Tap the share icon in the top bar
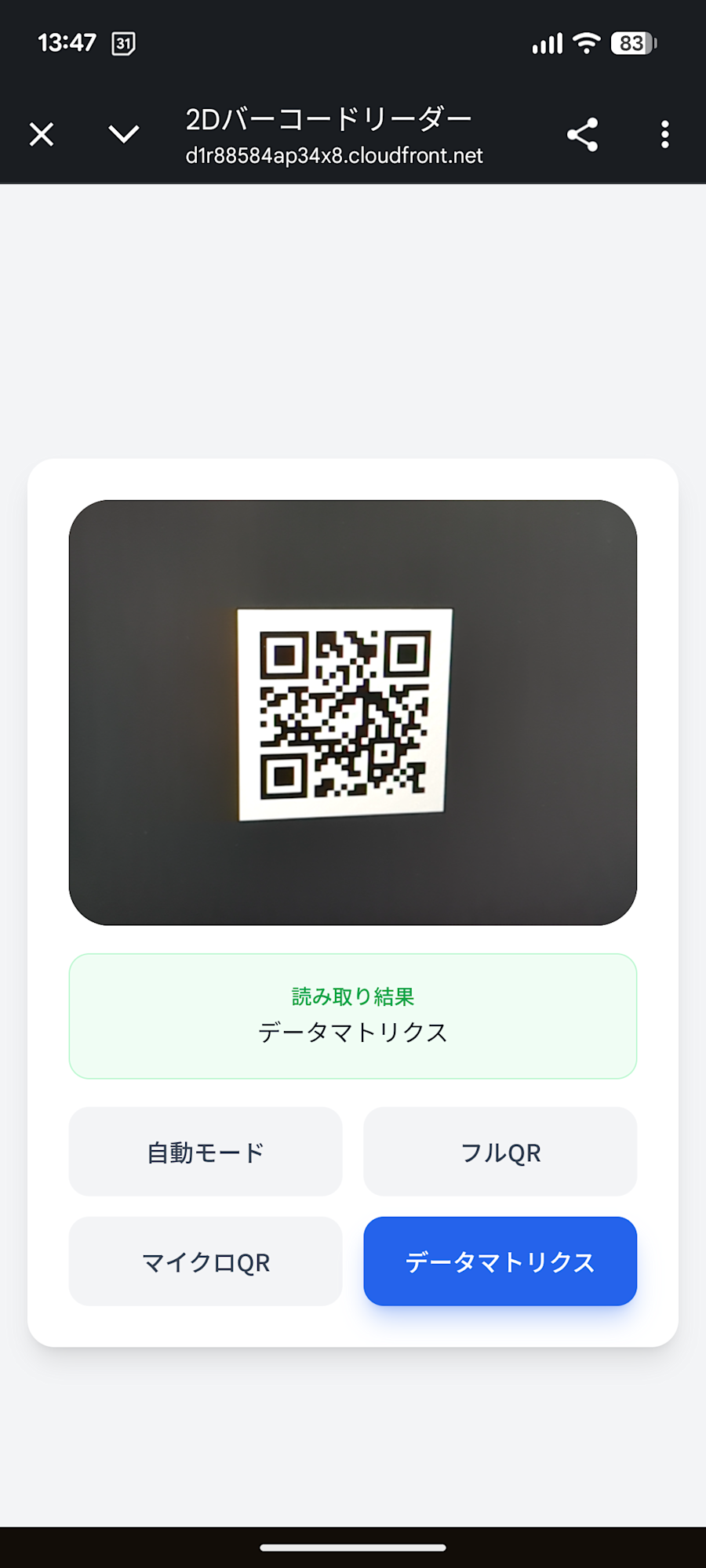Screen dimensions: 706x1568 (x=582, y=134)
